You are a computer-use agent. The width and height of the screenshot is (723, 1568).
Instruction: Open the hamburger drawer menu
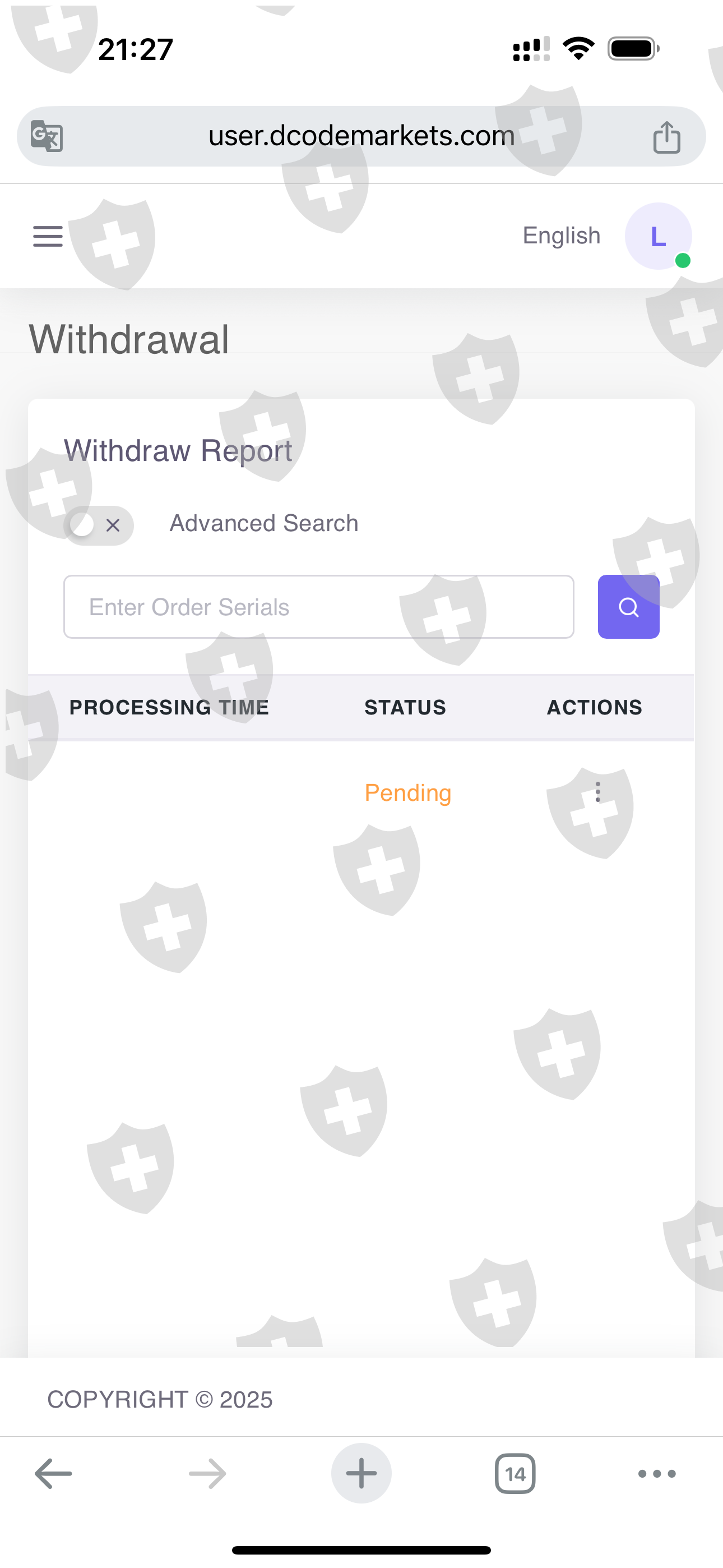tap(48, 236)
